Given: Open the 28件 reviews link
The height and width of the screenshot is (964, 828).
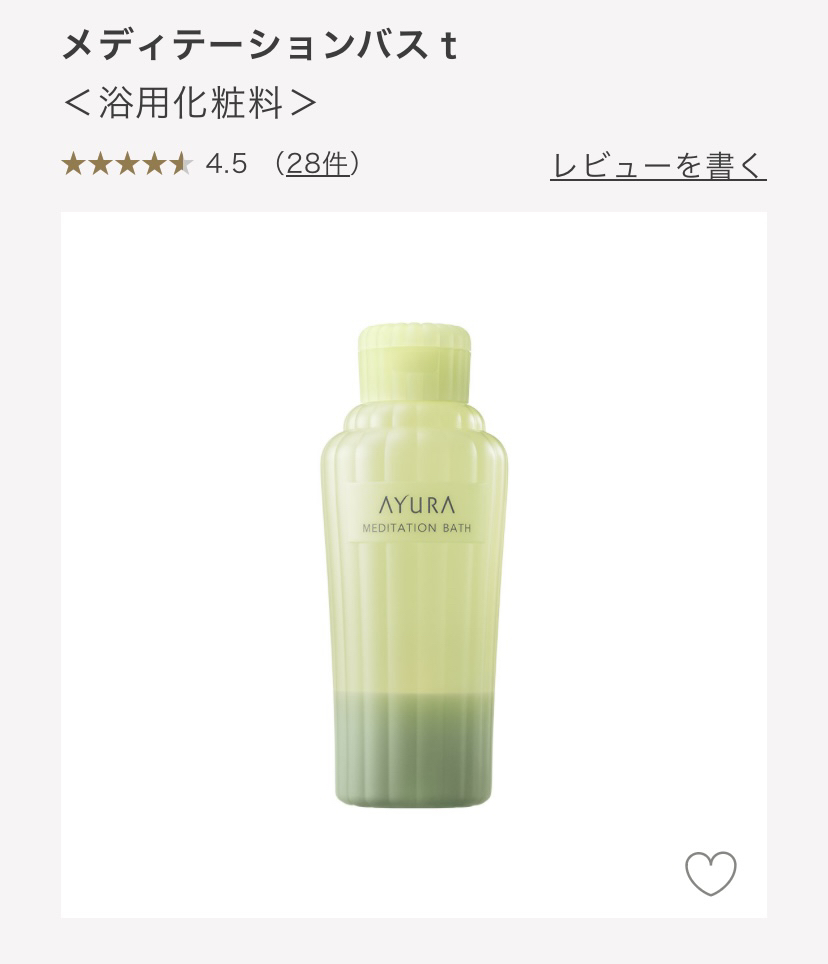Looking at the screenshot, I should point(317,164).
